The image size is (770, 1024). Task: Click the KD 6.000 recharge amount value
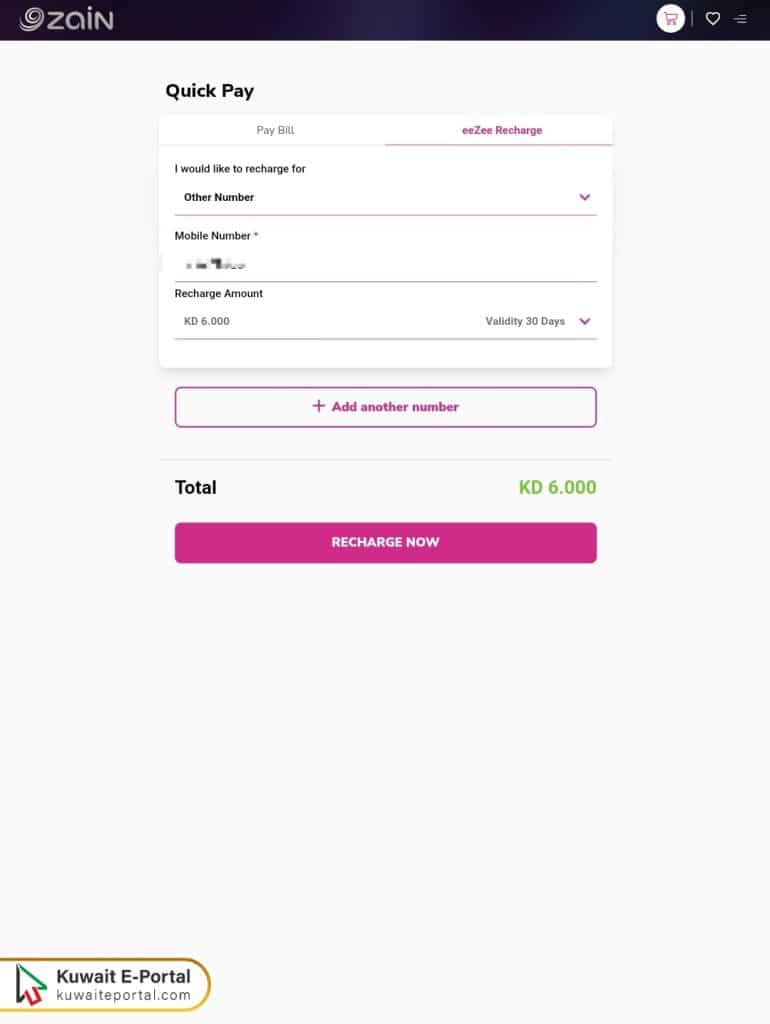coord(207,321)
